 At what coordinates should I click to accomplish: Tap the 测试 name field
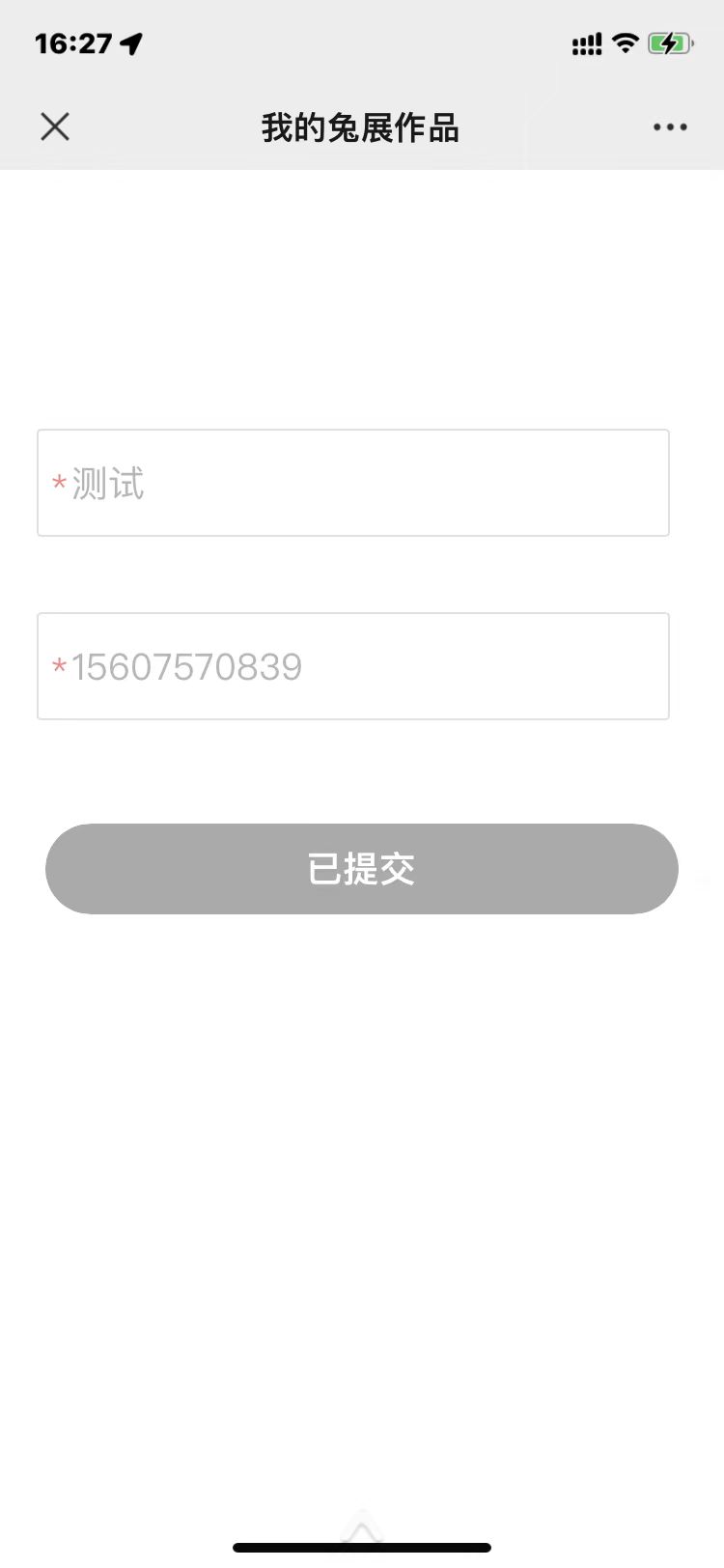pos(353,483)
